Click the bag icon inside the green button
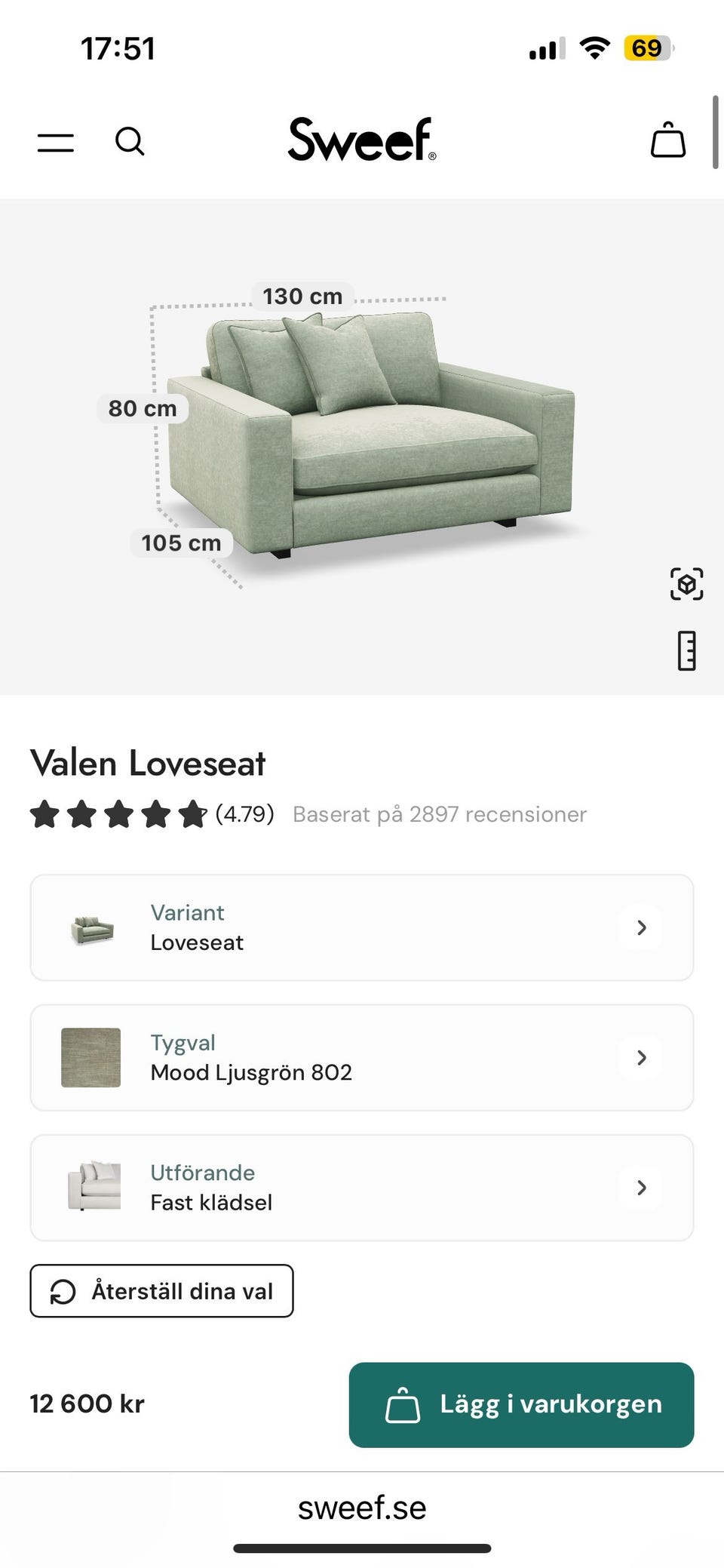724x1568 pixels. [404, 1404]
